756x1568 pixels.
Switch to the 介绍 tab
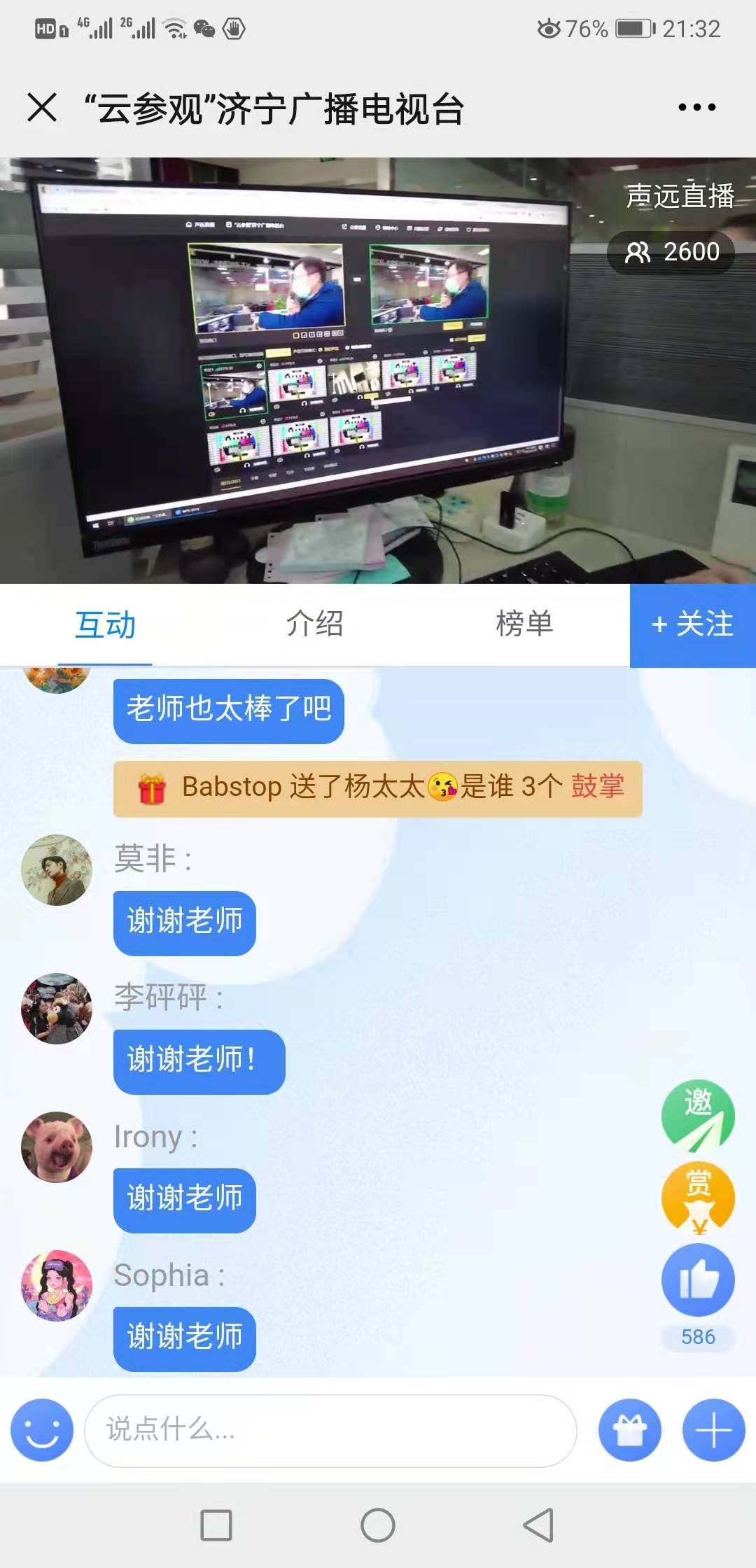point(314,624)
